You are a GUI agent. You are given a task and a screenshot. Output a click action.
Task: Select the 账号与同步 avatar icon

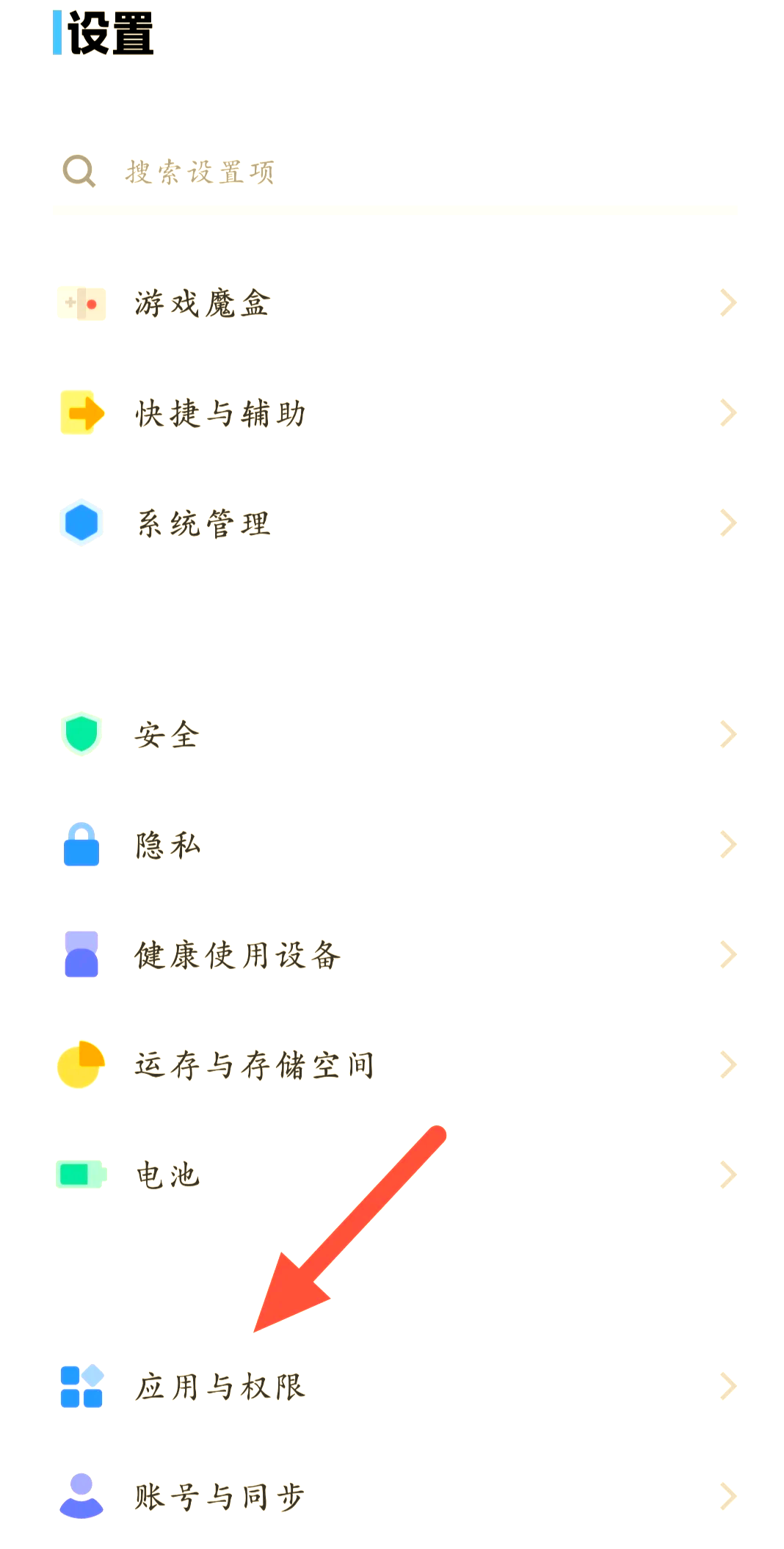click(81, 1496)
